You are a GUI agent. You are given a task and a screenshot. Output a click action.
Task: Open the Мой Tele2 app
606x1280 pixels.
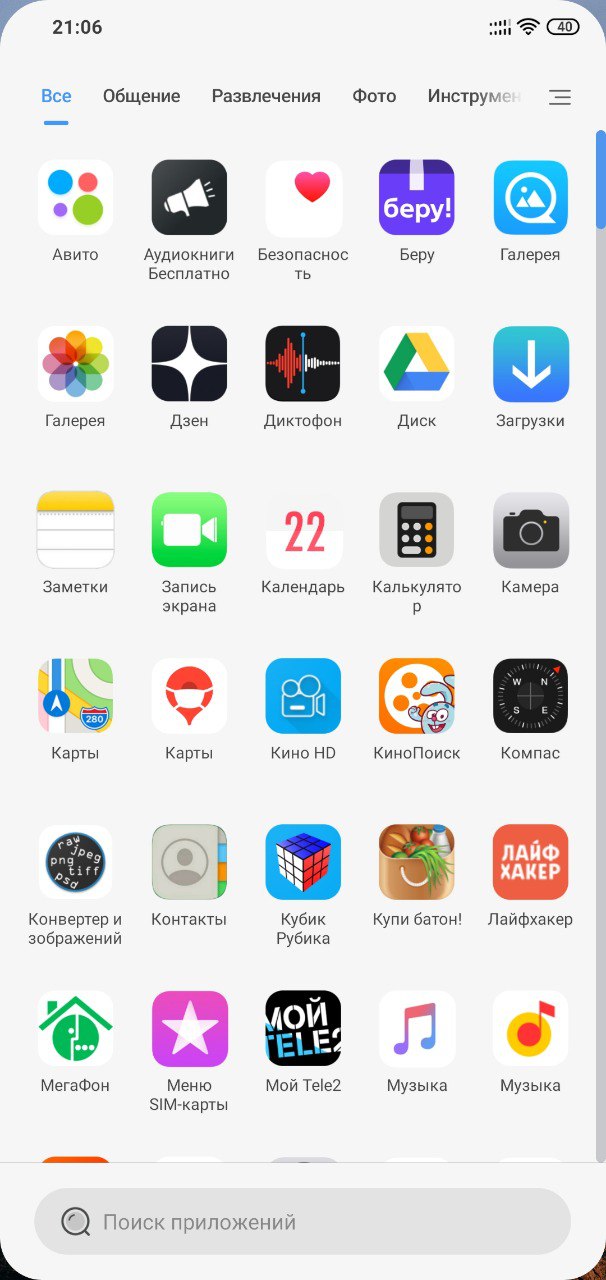[x=303, y=1028]
